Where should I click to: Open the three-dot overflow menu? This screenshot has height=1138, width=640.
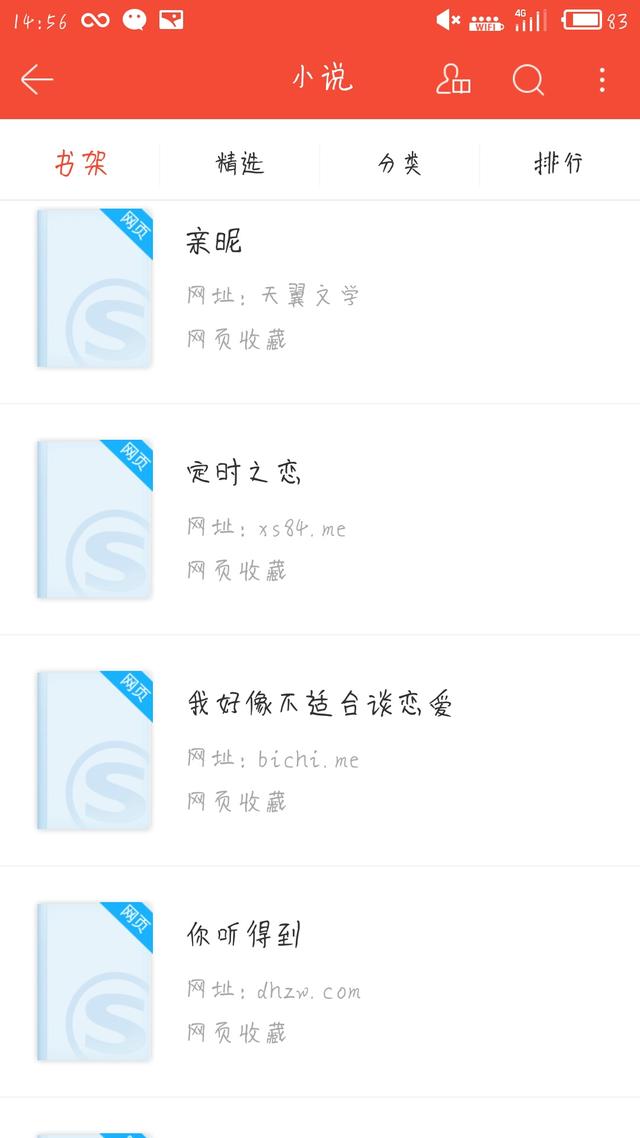point(602,80)
